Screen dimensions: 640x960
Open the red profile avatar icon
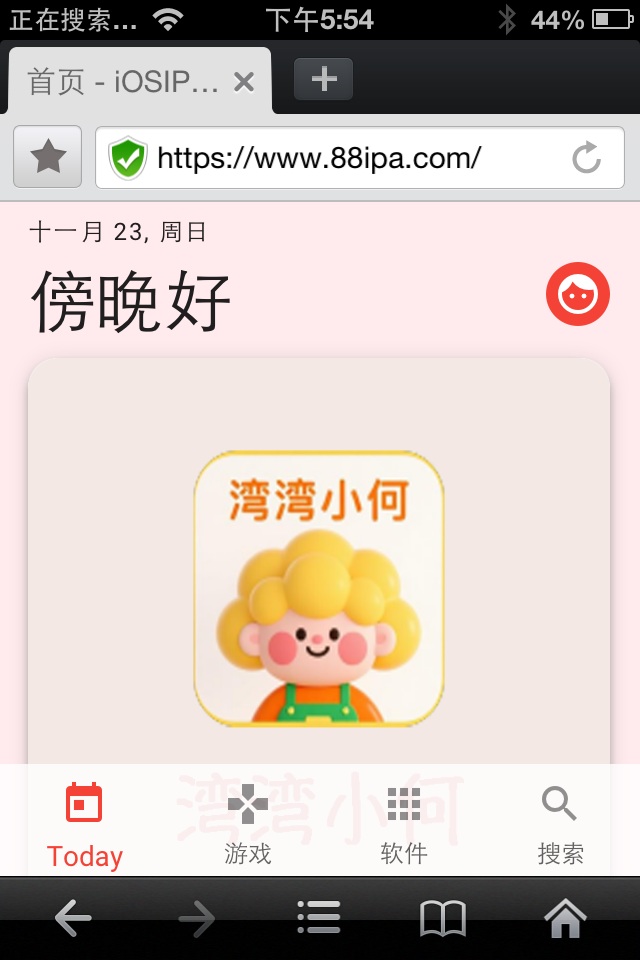coord(577,294)
